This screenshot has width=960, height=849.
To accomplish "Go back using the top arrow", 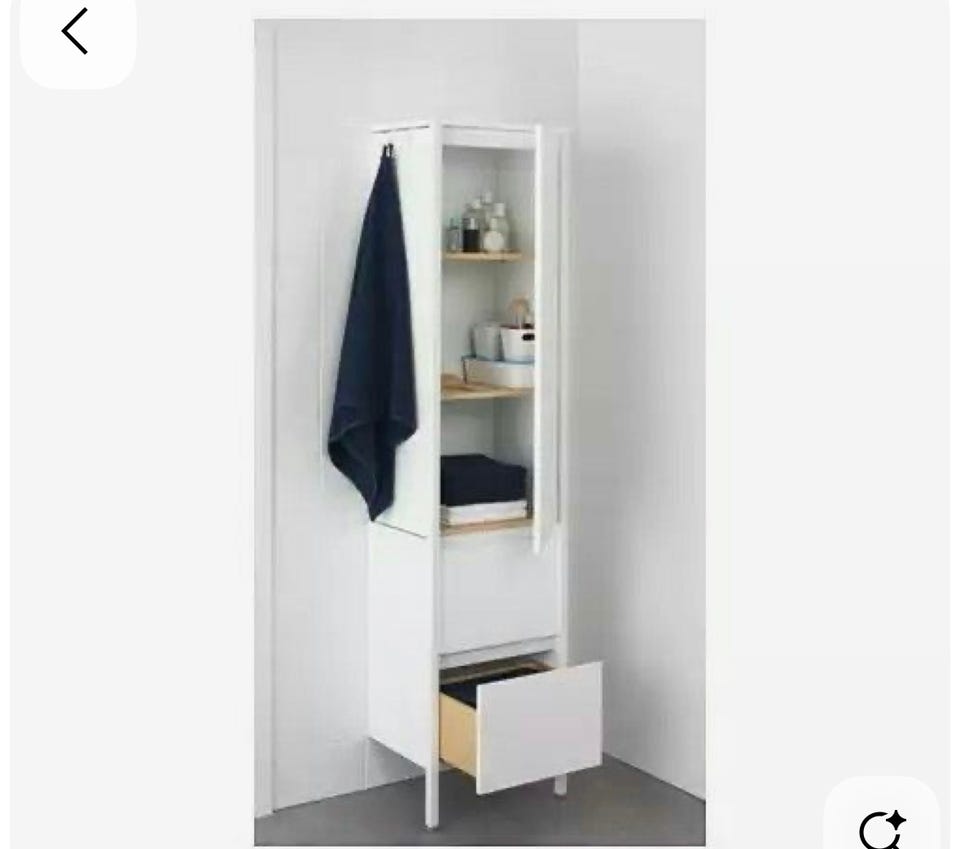I will 76,32.
